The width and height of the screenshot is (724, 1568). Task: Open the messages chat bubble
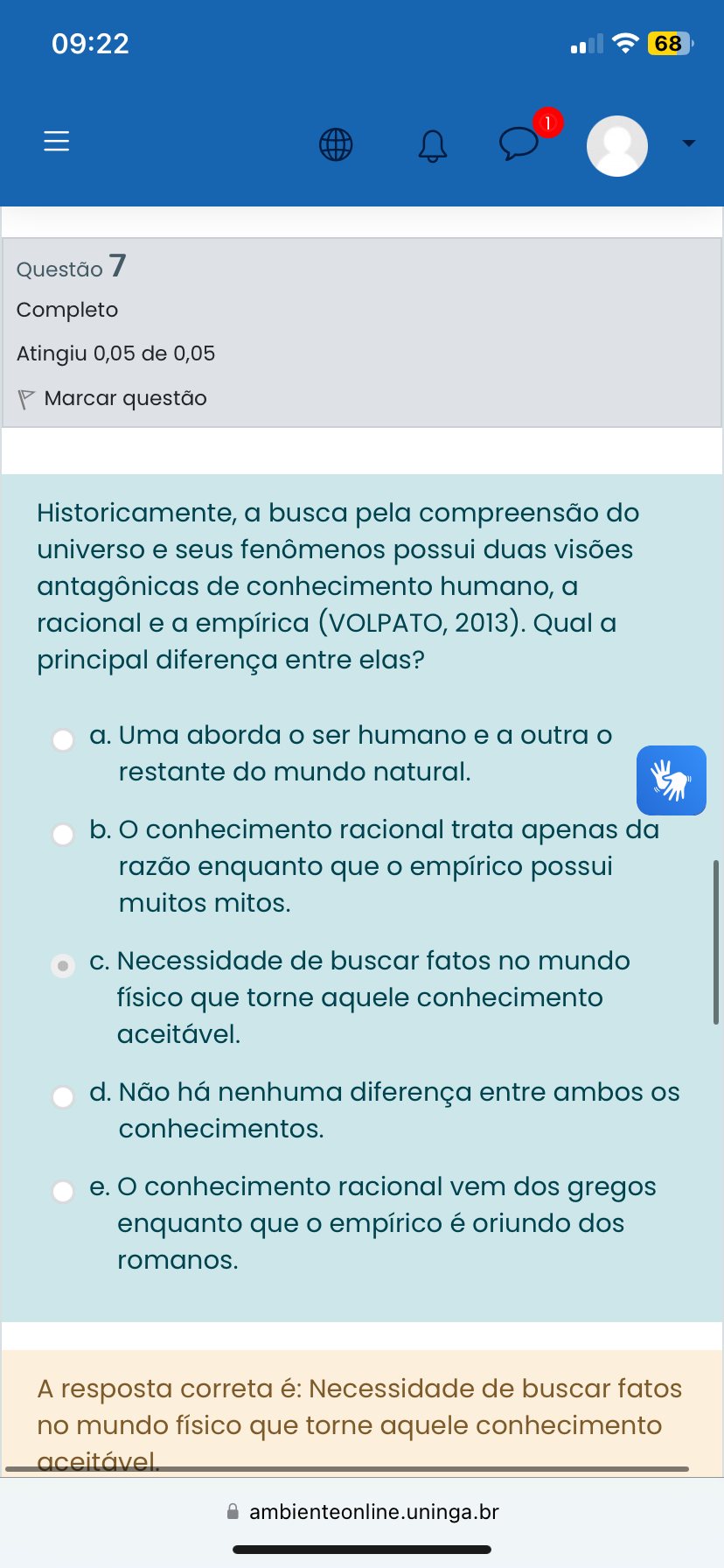519,143
